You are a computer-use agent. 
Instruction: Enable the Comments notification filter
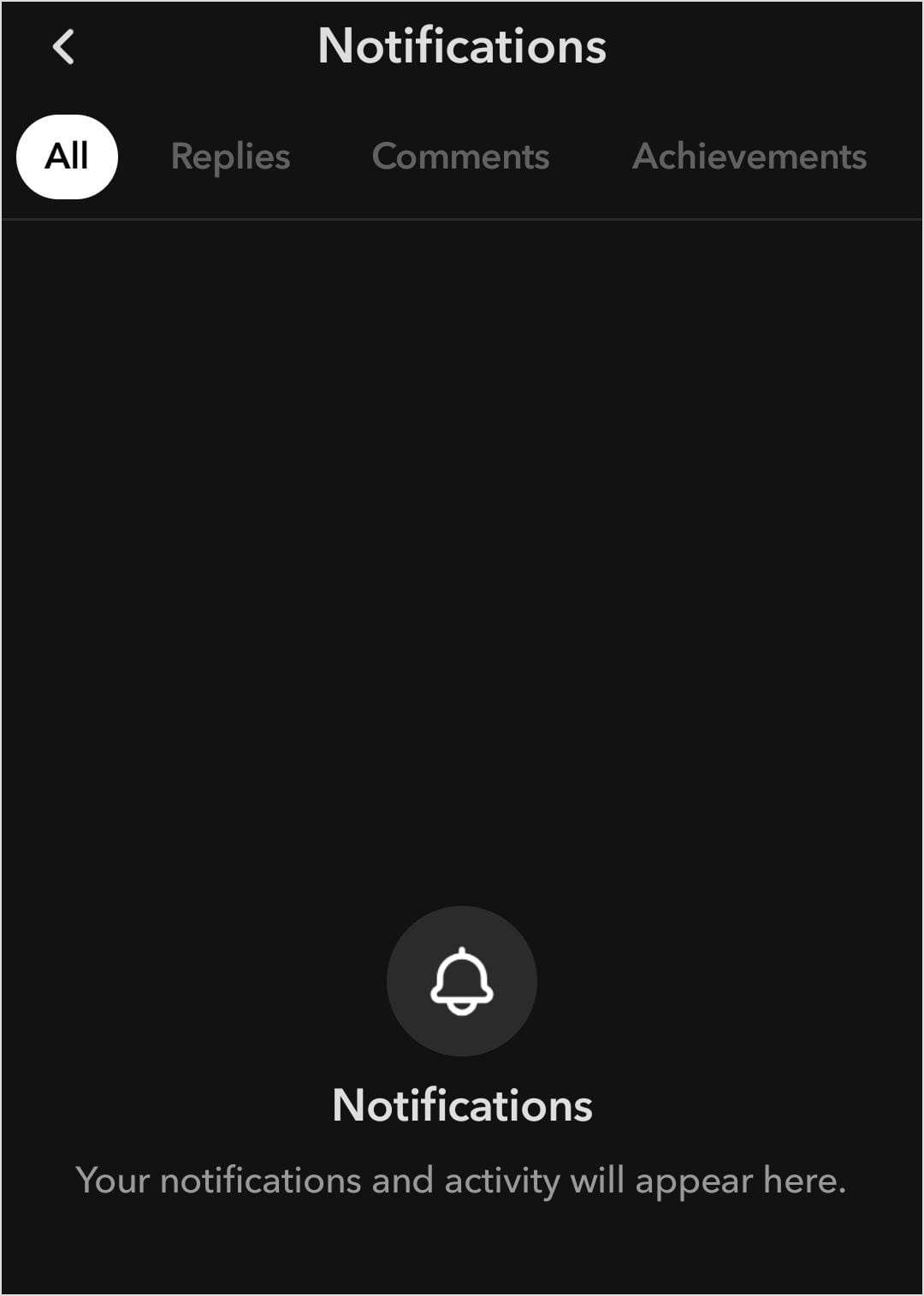462,156
